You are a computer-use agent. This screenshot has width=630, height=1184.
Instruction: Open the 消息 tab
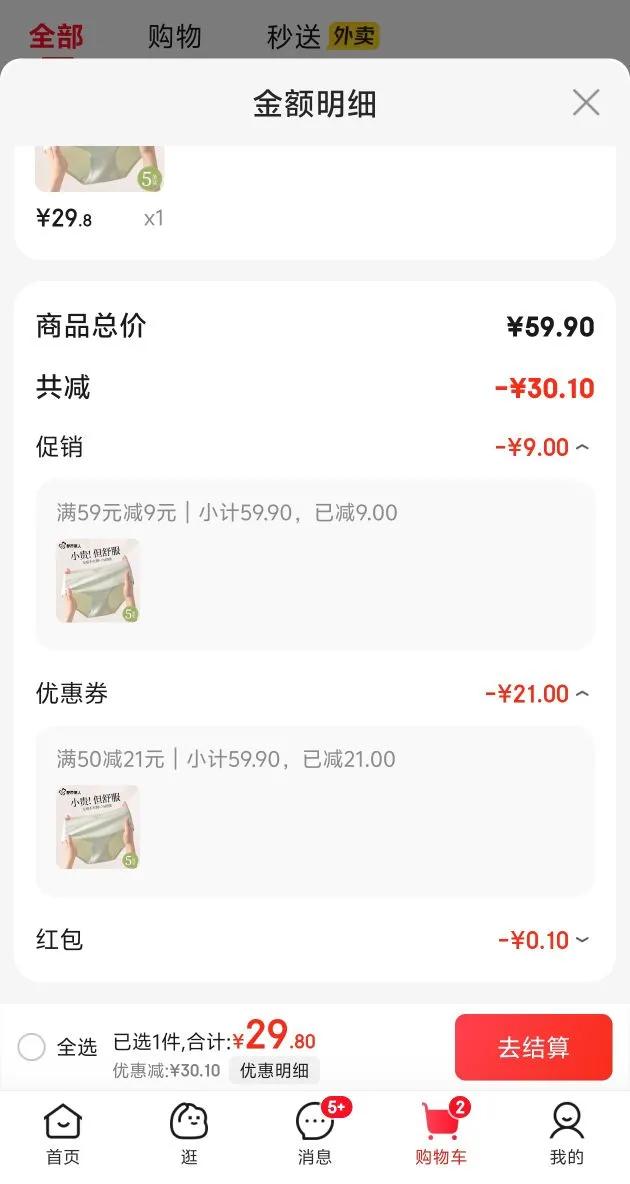tap(315, 1134)
